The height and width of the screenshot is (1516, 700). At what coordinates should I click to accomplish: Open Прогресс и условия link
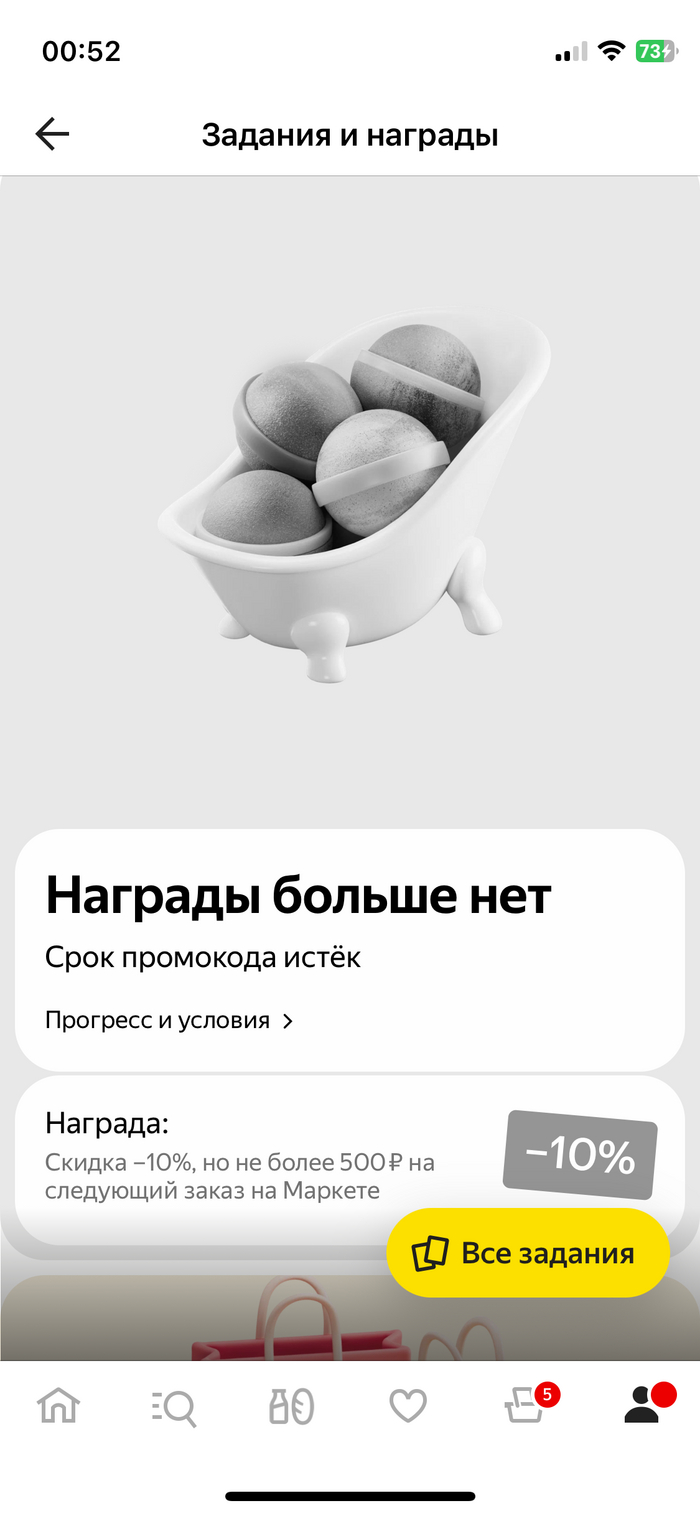click(168, 1021)
